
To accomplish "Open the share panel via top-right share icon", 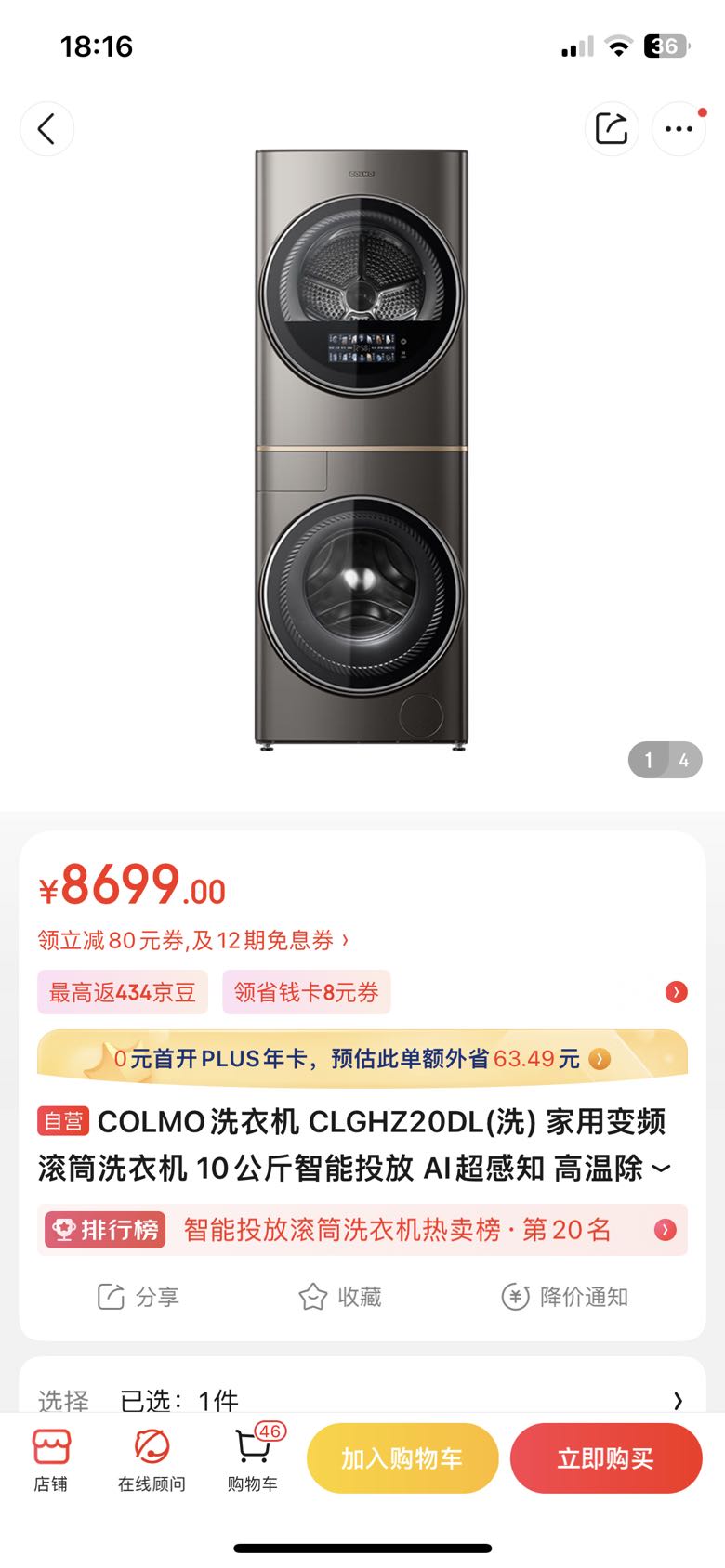I will point(612,128).
